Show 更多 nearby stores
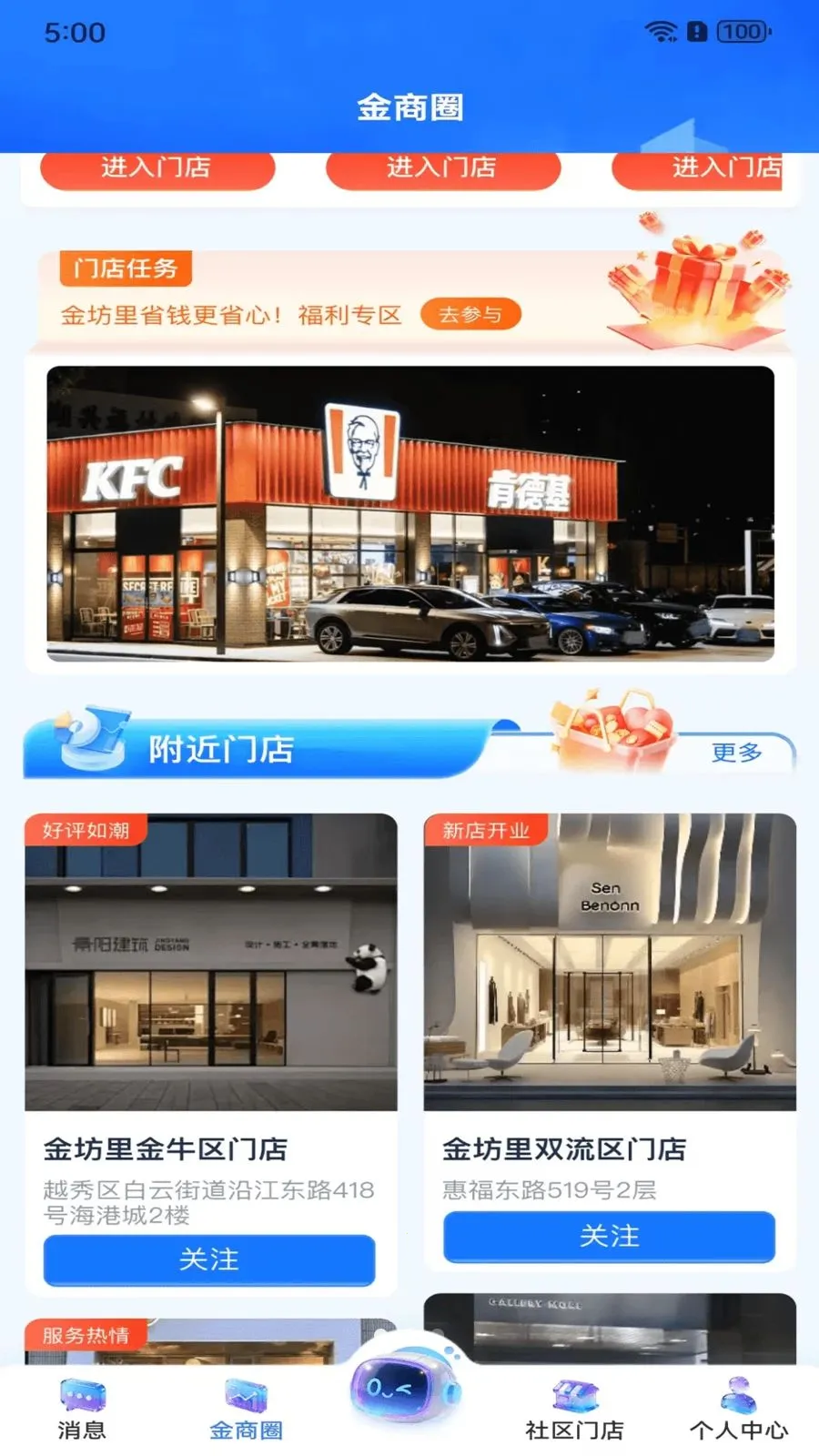Image resolution: width=819 pixels, height=1456 pixels. point(736,753)
